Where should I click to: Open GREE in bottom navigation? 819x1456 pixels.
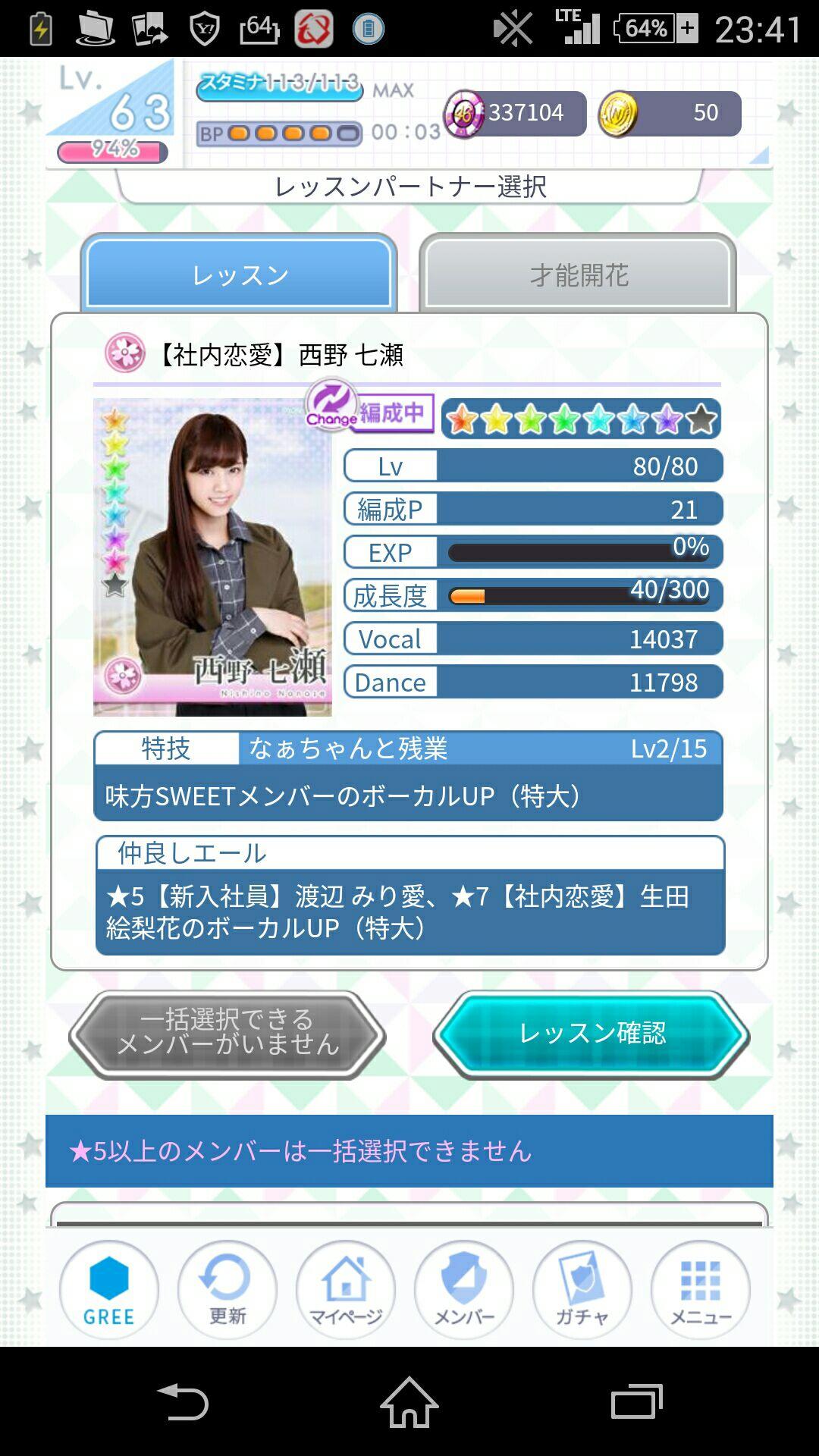[109, 1290]
